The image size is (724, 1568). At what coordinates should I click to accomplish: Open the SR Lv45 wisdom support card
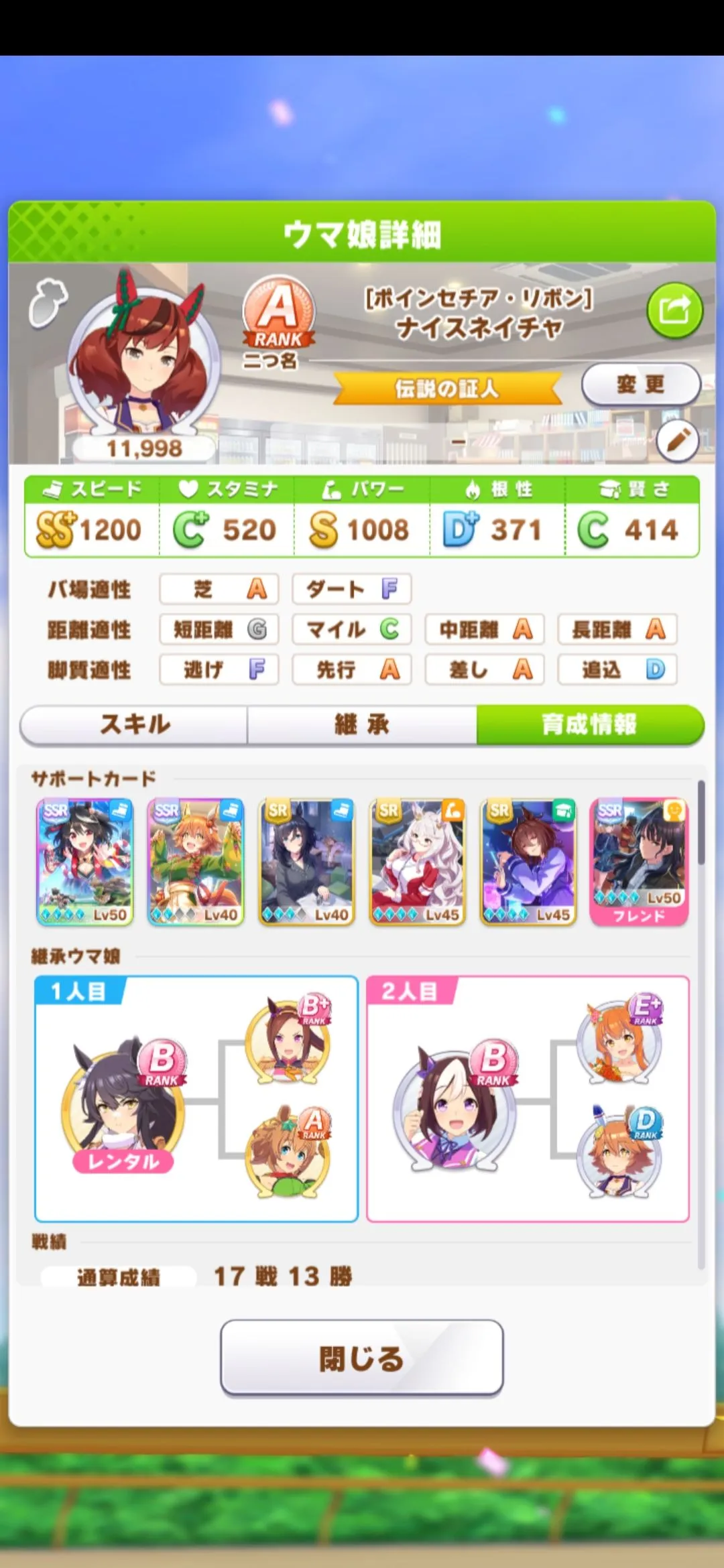point(528,861)
